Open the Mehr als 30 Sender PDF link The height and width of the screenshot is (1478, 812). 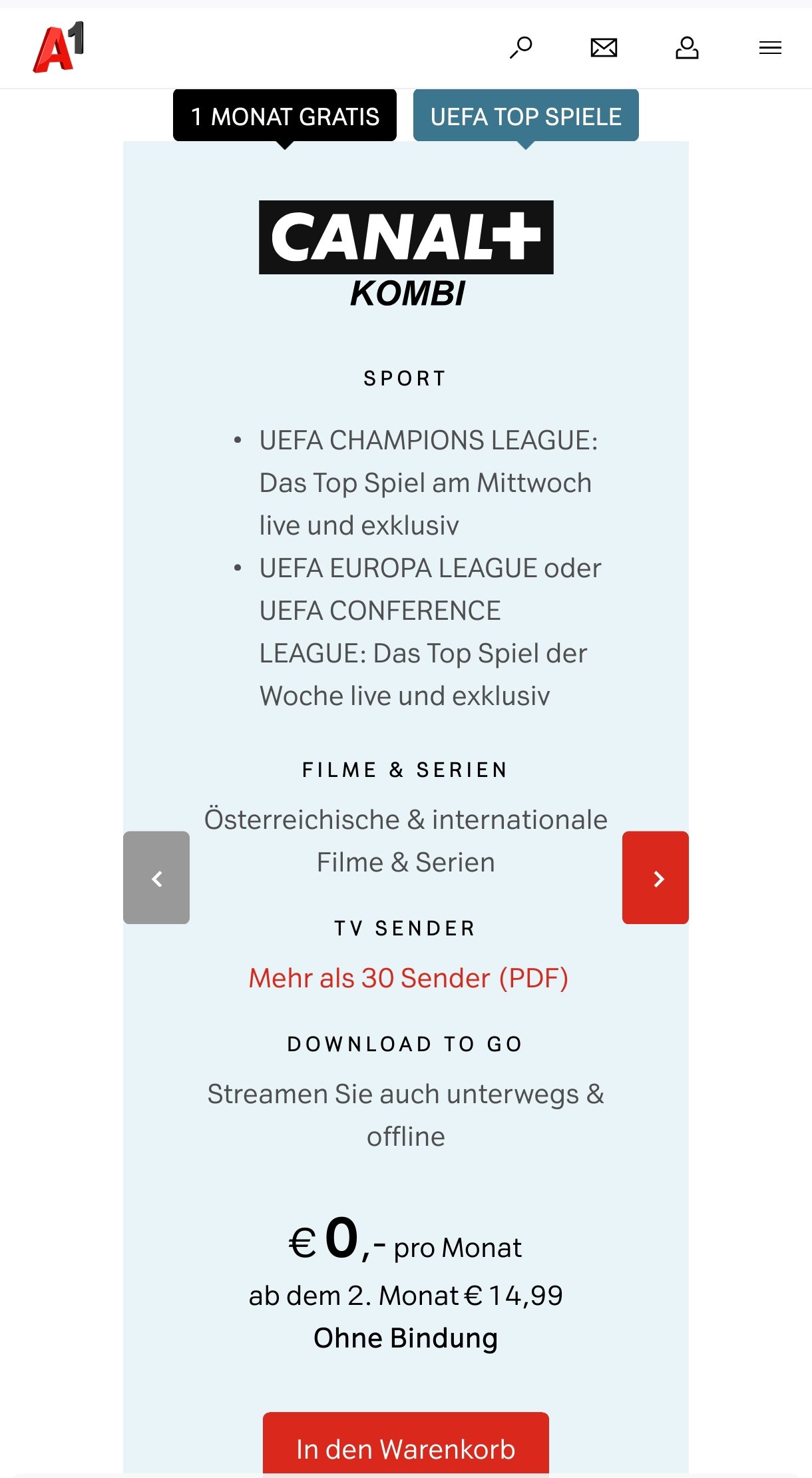[x=409, y=978]
